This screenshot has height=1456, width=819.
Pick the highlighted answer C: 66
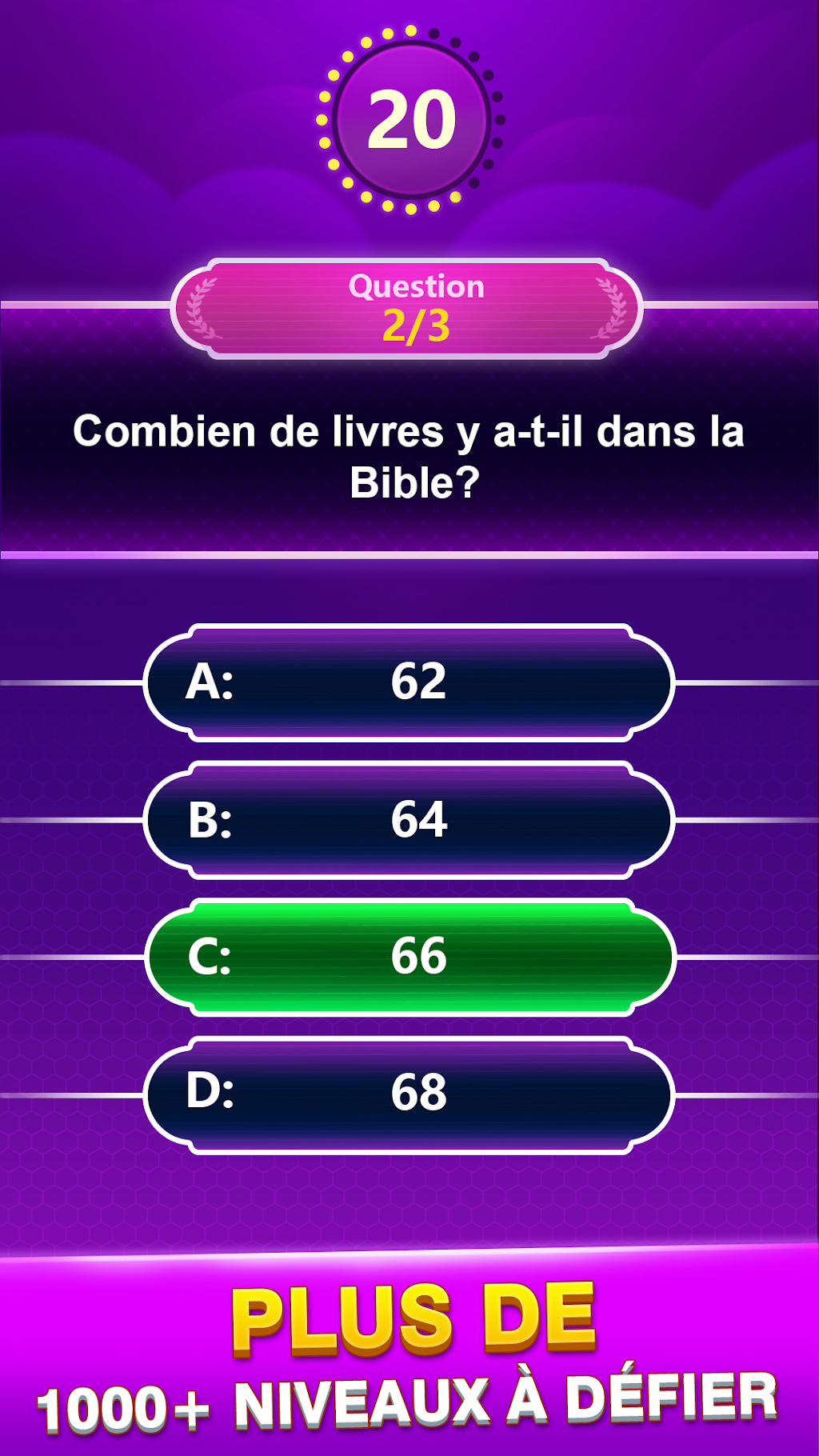point(409,958)
